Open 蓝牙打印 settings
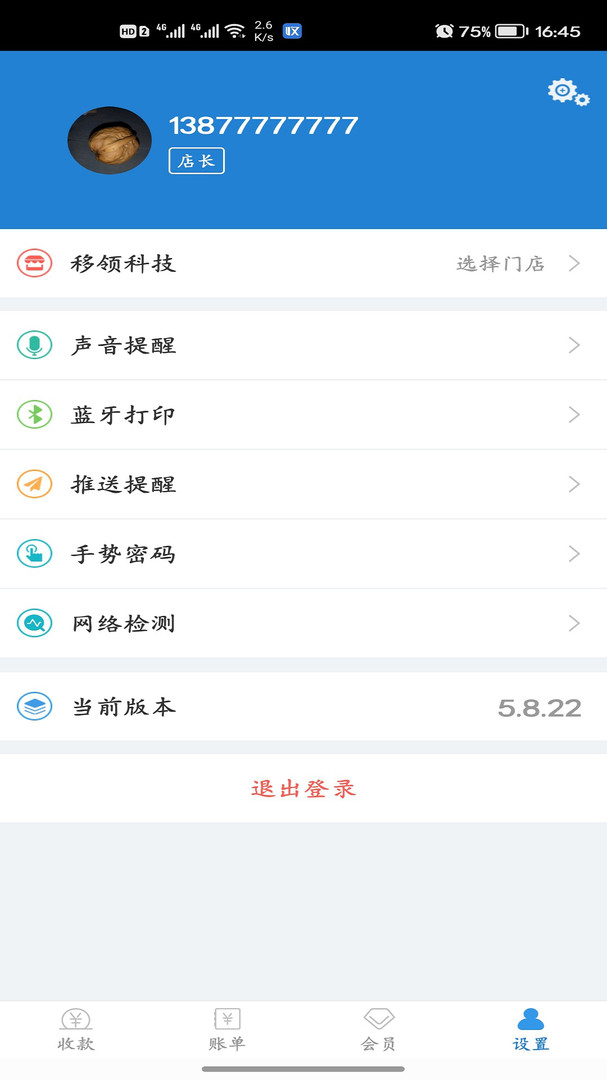607x1080 pixels. click(303, 415)
